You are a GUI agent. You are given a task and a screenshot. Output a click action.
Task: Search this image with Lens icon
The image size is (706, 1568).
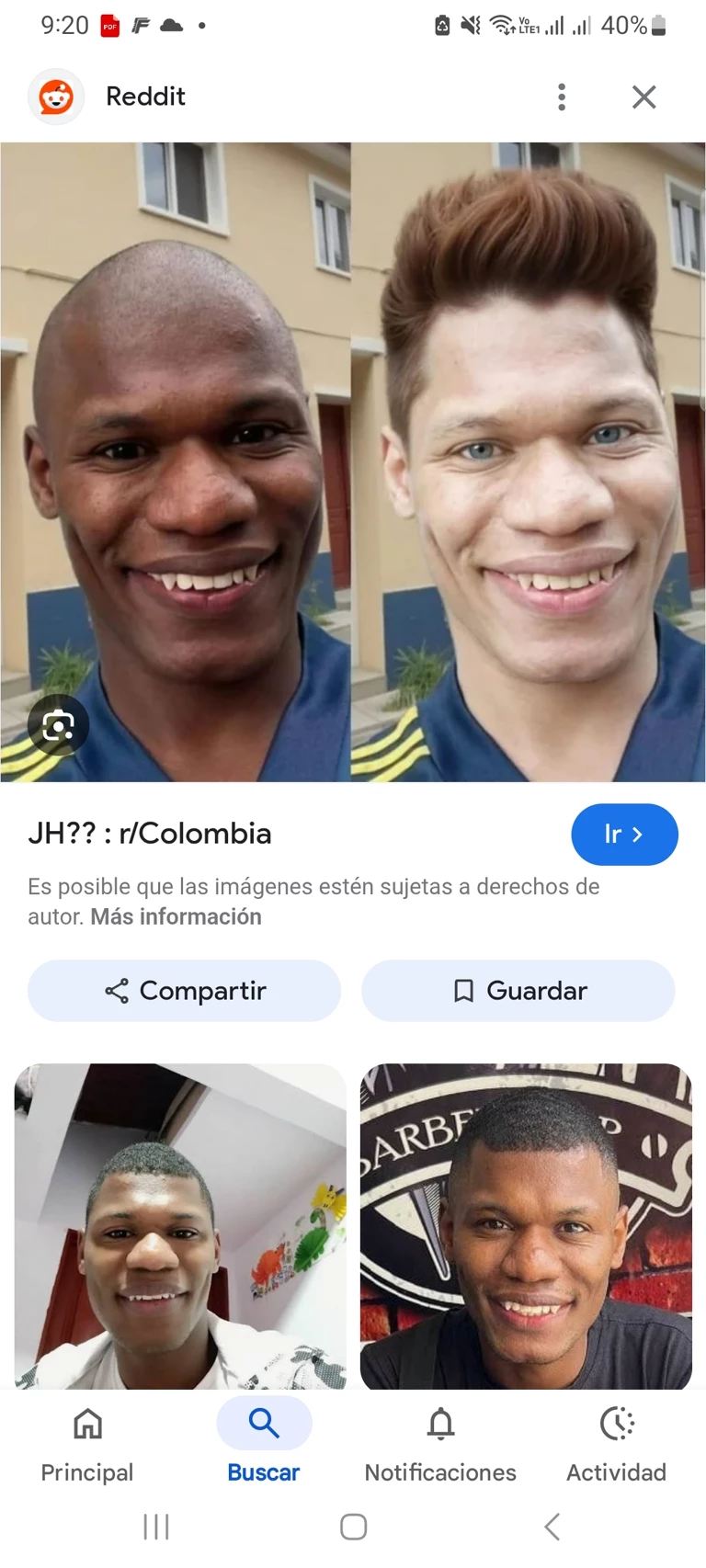[58, 726]
